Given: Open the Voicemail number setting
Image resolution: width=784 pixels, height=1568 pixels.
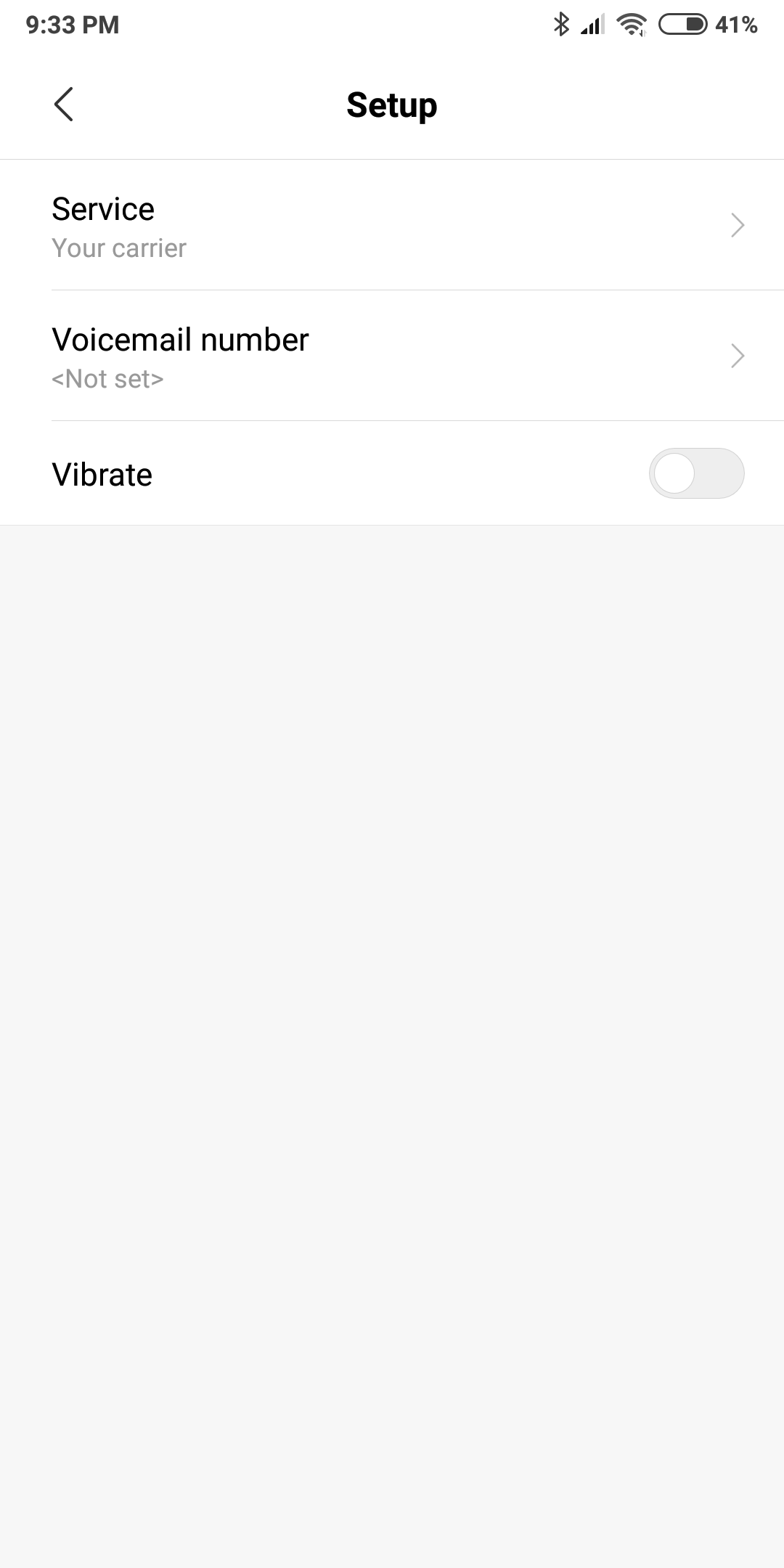Looking at the screenshot, I should pos(392,356).
